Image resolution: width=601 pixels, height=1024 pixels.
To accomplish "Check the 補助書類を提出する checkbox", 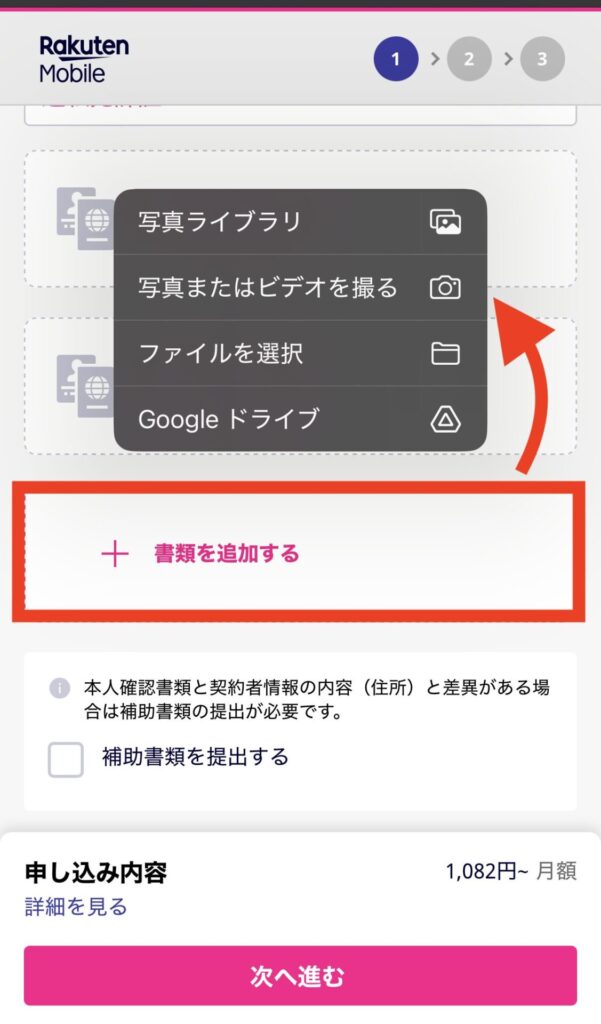I will click(x=66, y=759).
